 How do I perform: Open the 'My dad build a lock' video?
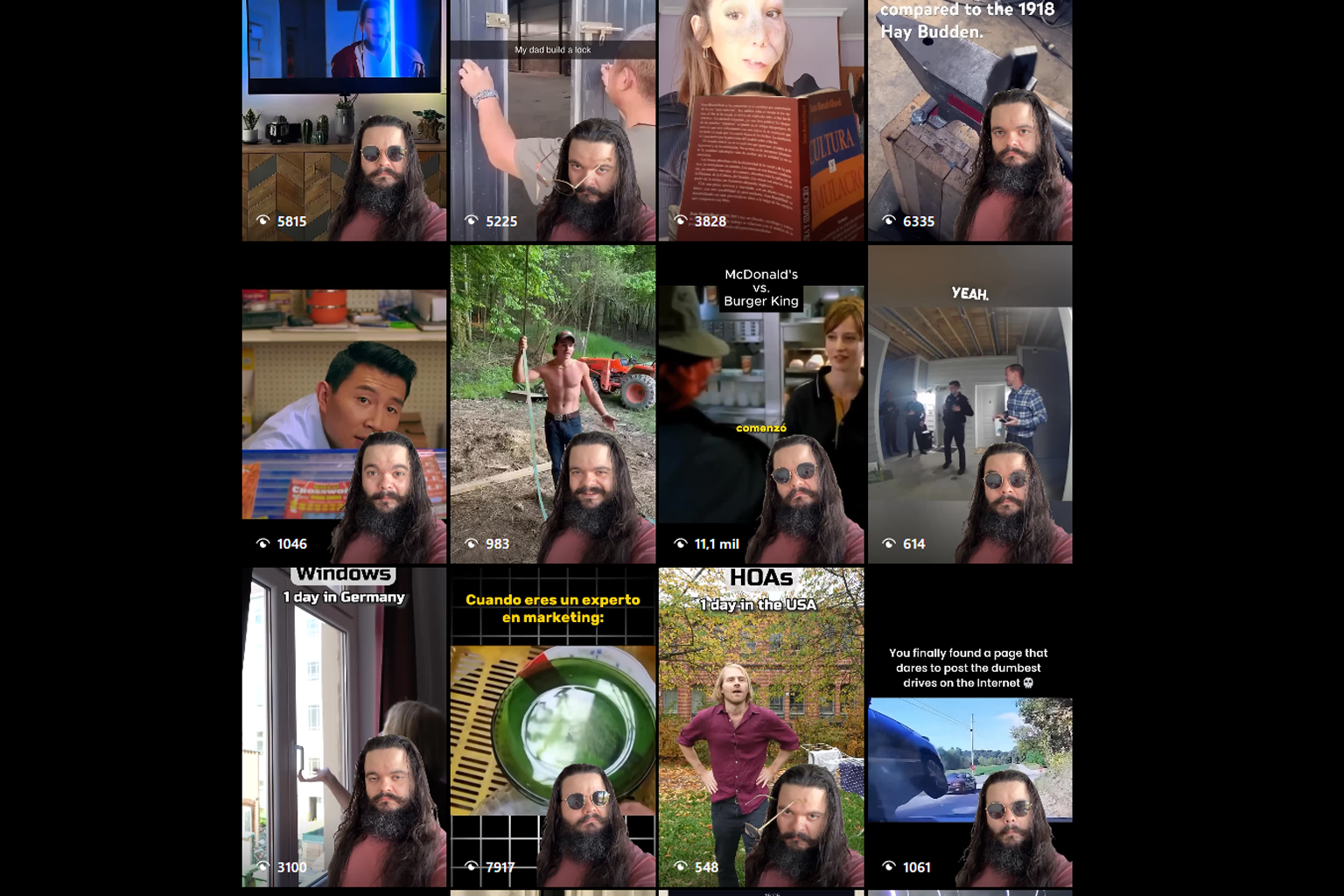552,120
